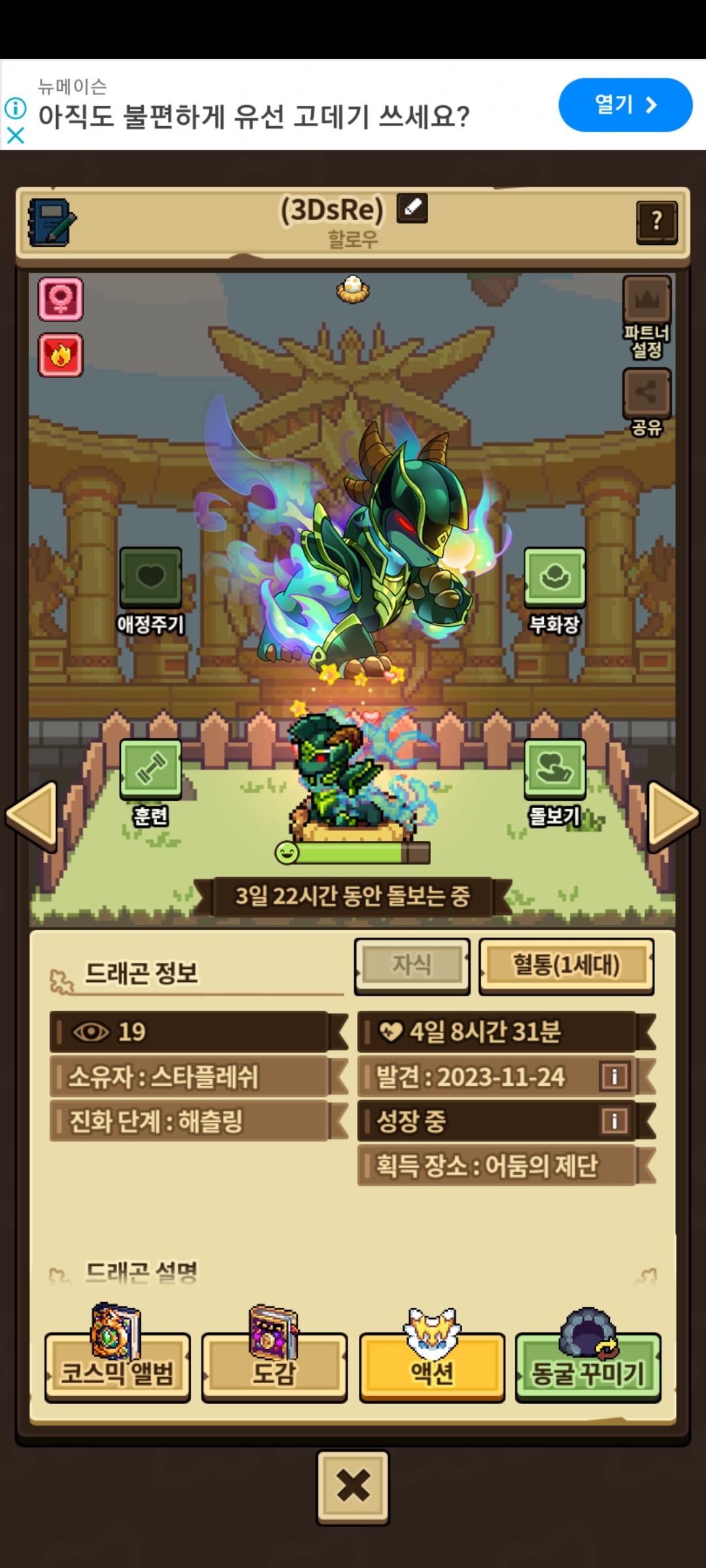706x1568 pixels.
Task: Open the notebook icon in the header
Action: [x=52, y=223]
